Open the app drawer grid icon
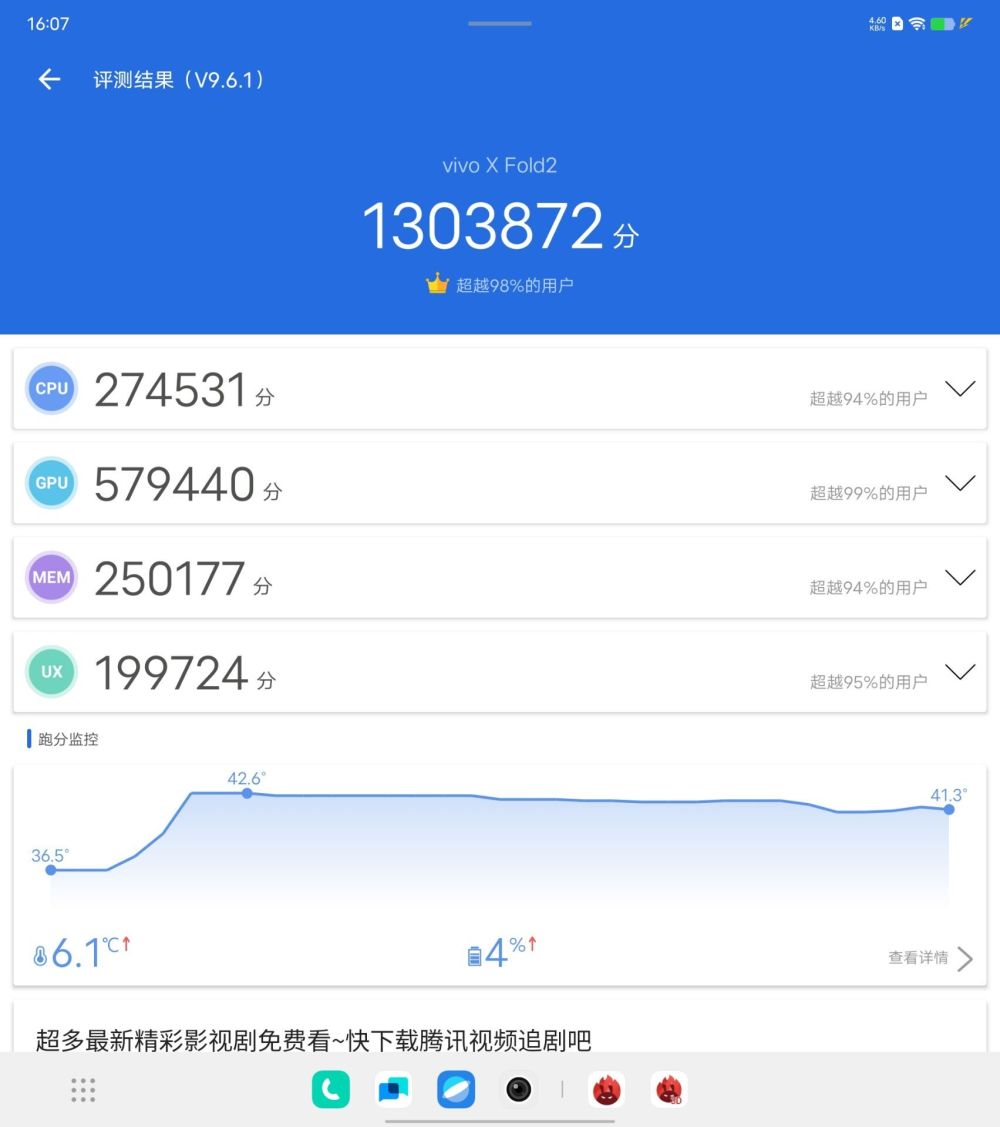 click(83, 1090)
